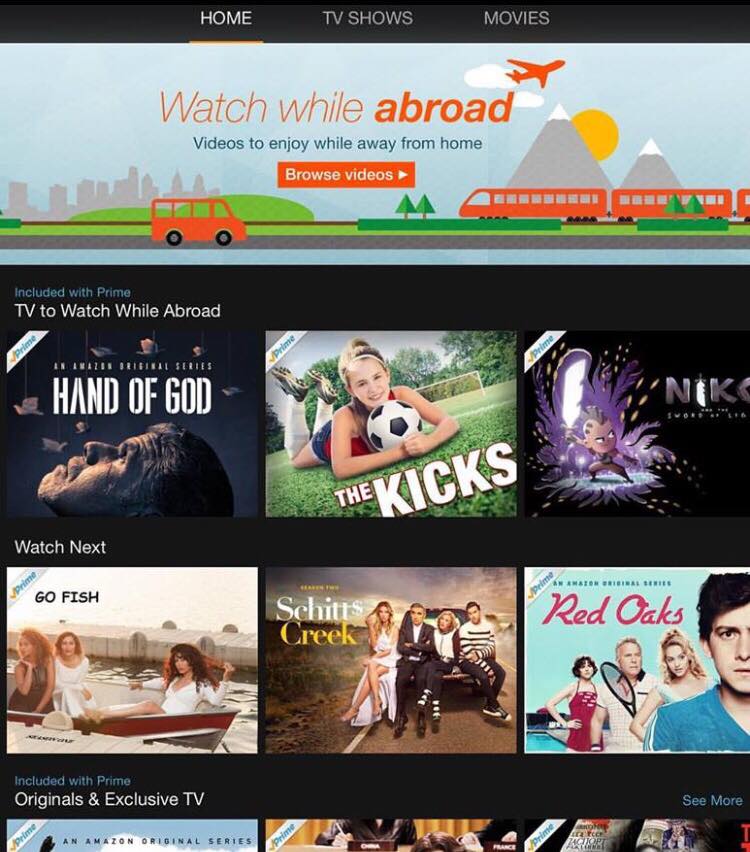Tap the Browse videos button
The height and width of the screenshot is (852, 750).
point(346,175)
